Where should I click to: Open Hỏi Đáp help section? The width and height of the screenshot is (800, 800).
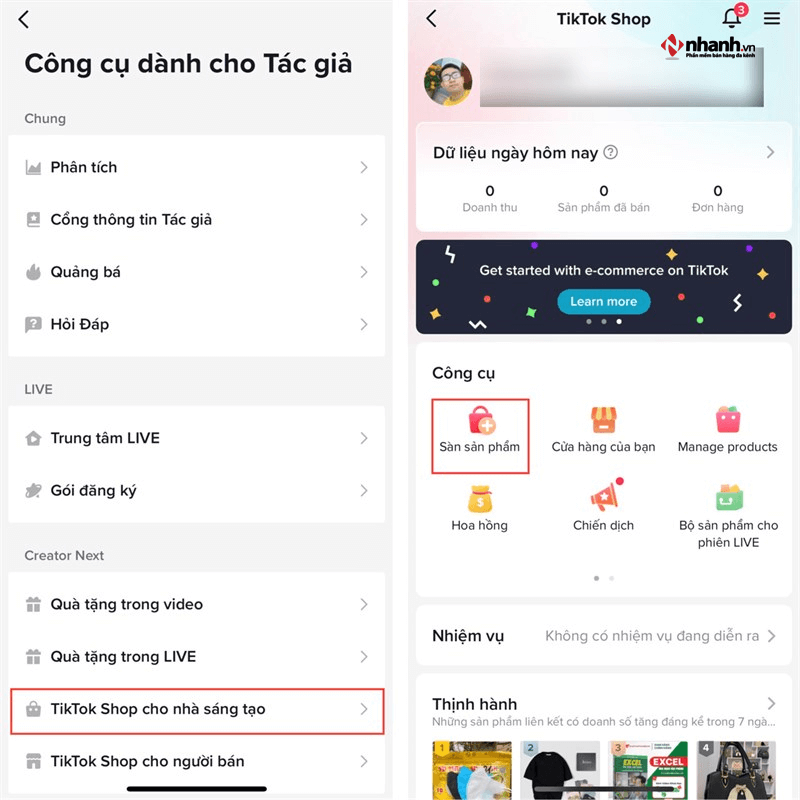tap(196, 325)
